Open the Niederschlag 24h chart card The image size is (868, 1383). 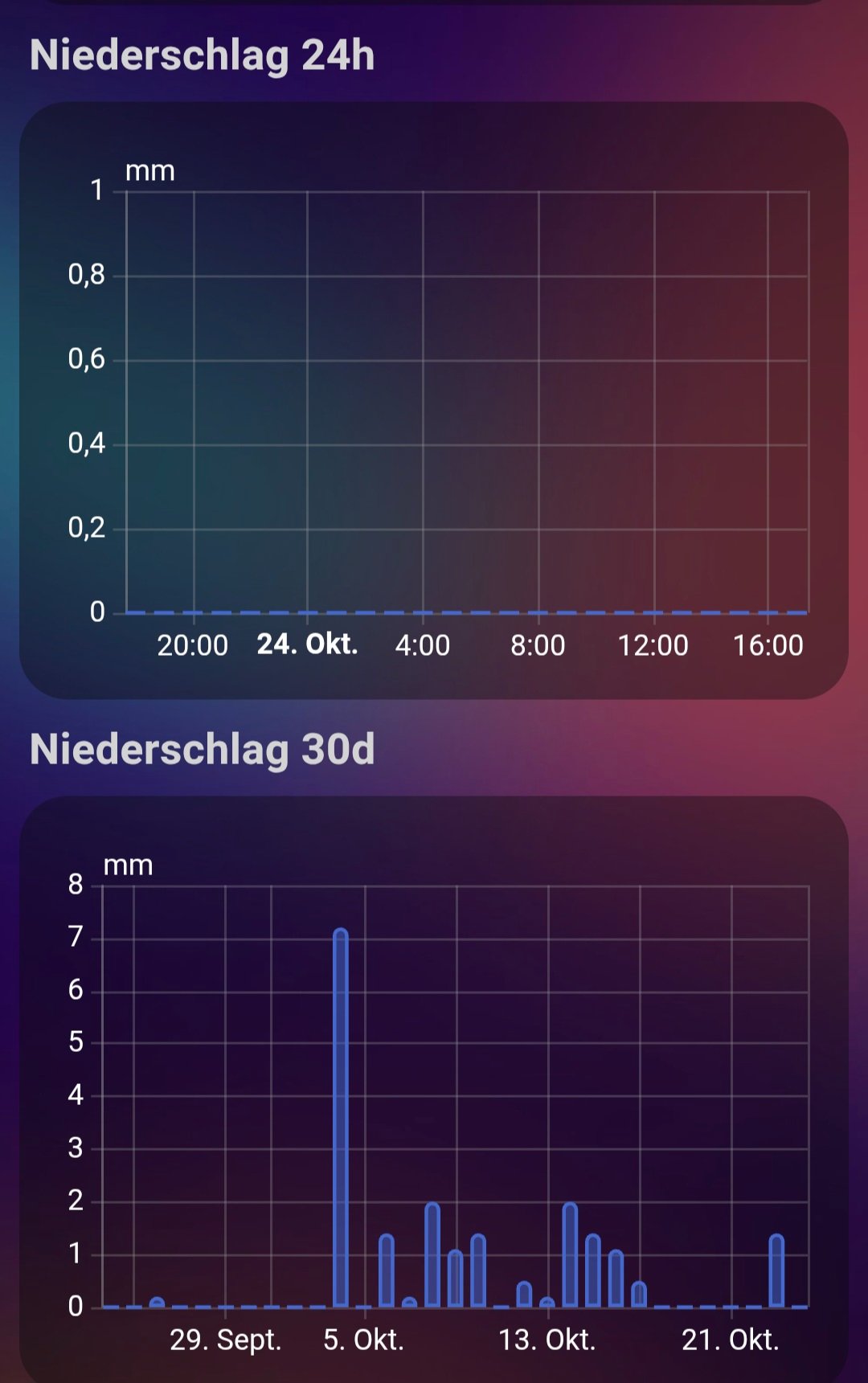[434, 399]
